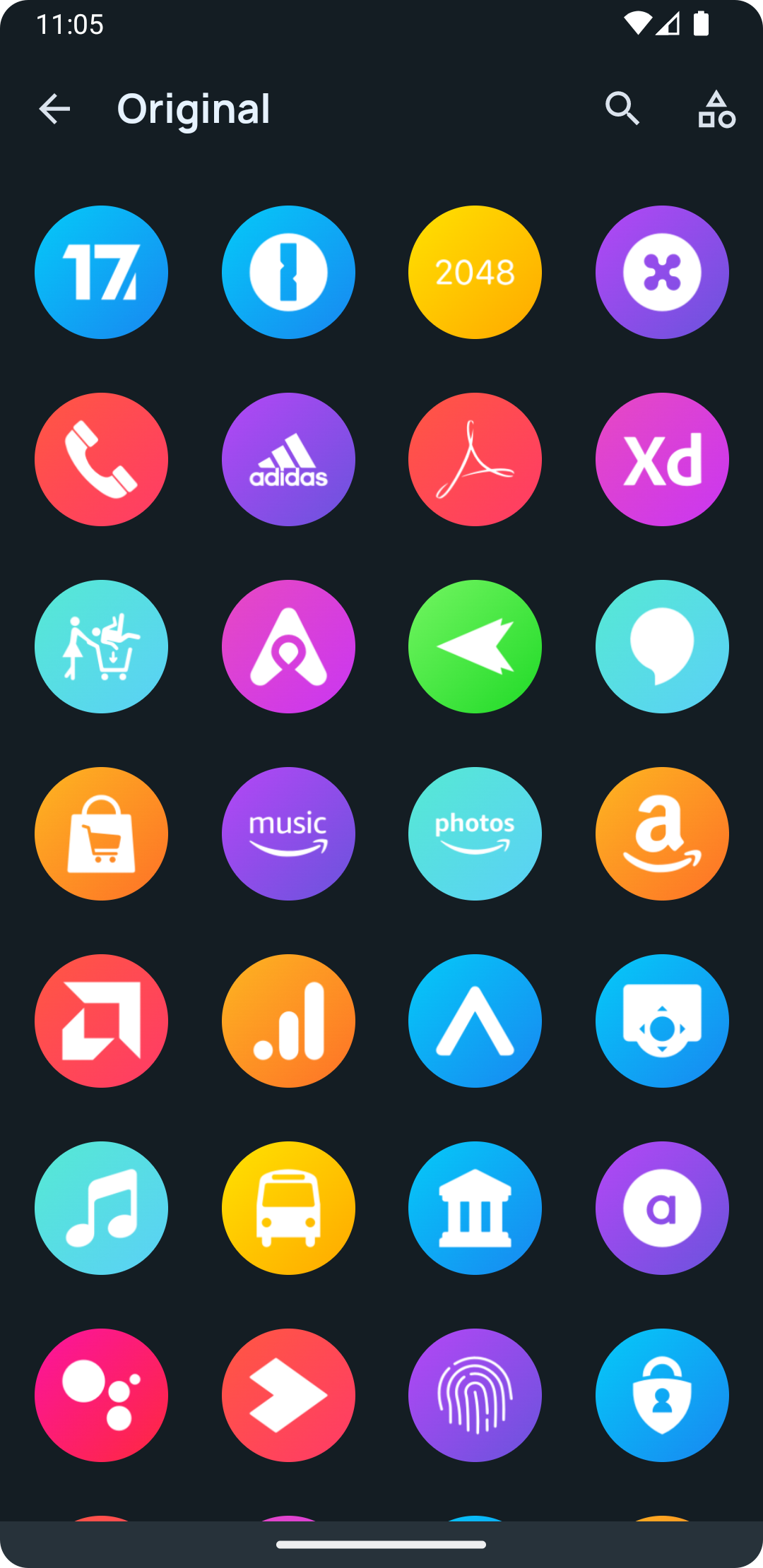Open the blue padlock shield icon
This screenshot has width=763, height=1568.
(x=662, y=1395)
